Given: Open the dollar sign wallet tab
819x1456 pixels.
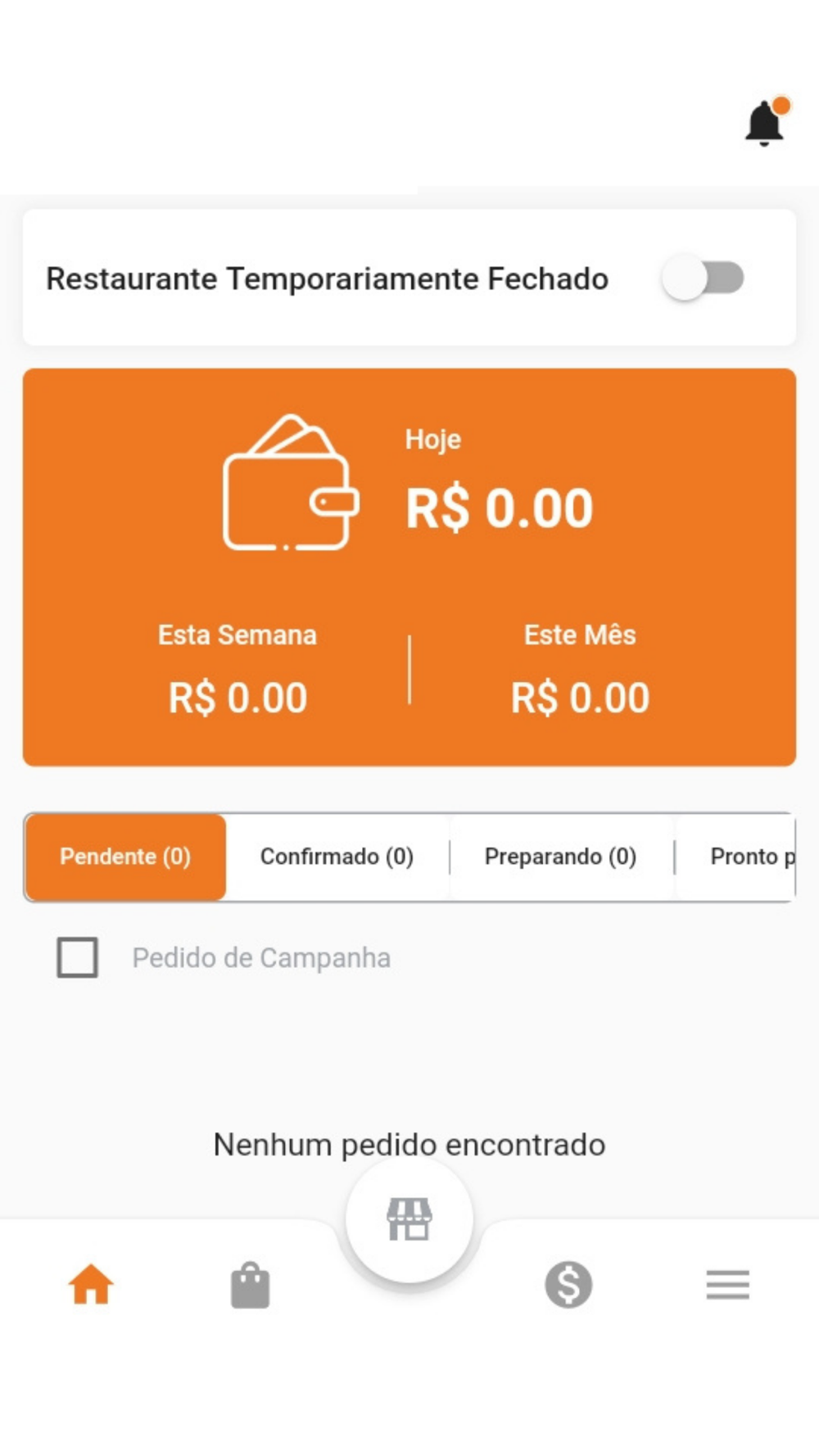Looking at the screenshot, I should tap(568, 1284).
